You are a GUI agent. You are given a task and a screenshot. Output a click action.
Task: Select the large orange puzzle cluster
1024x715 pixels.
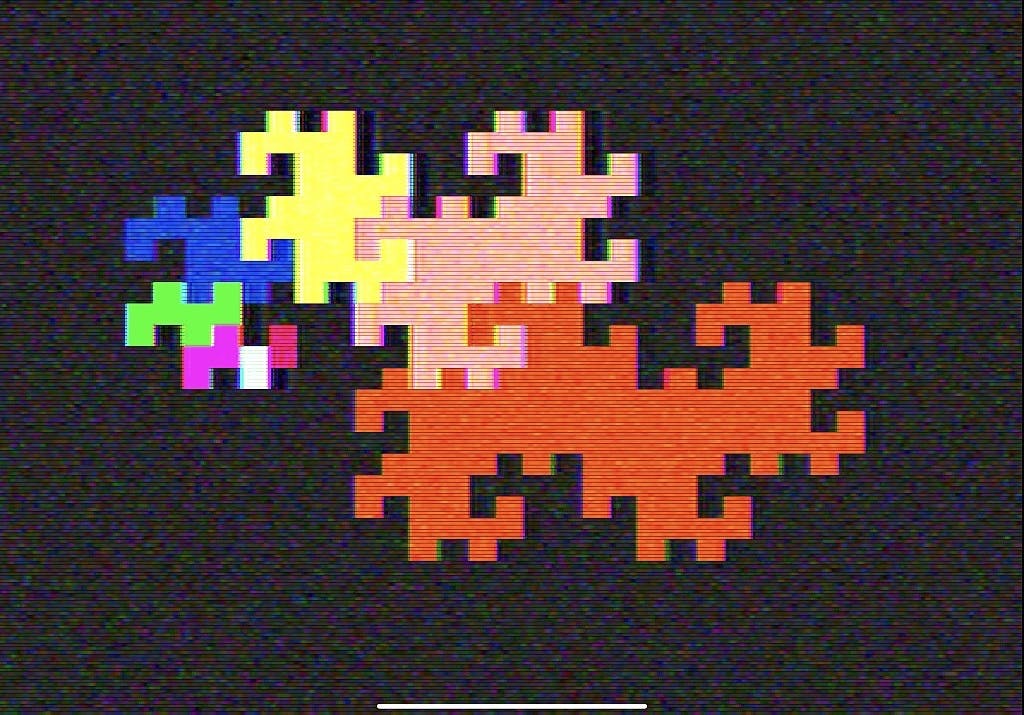[600, 420]
